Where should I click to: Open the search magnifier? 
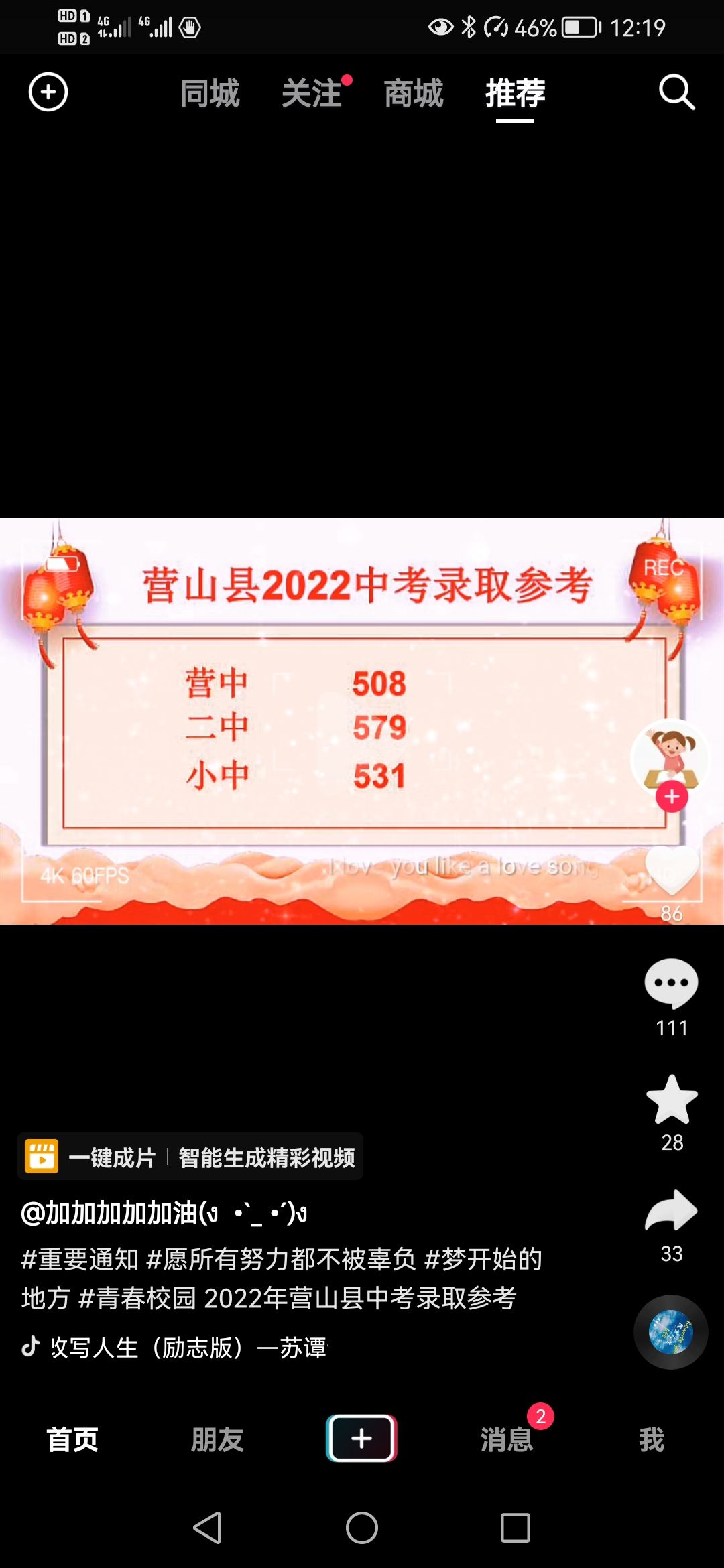[x=676, y=92]
